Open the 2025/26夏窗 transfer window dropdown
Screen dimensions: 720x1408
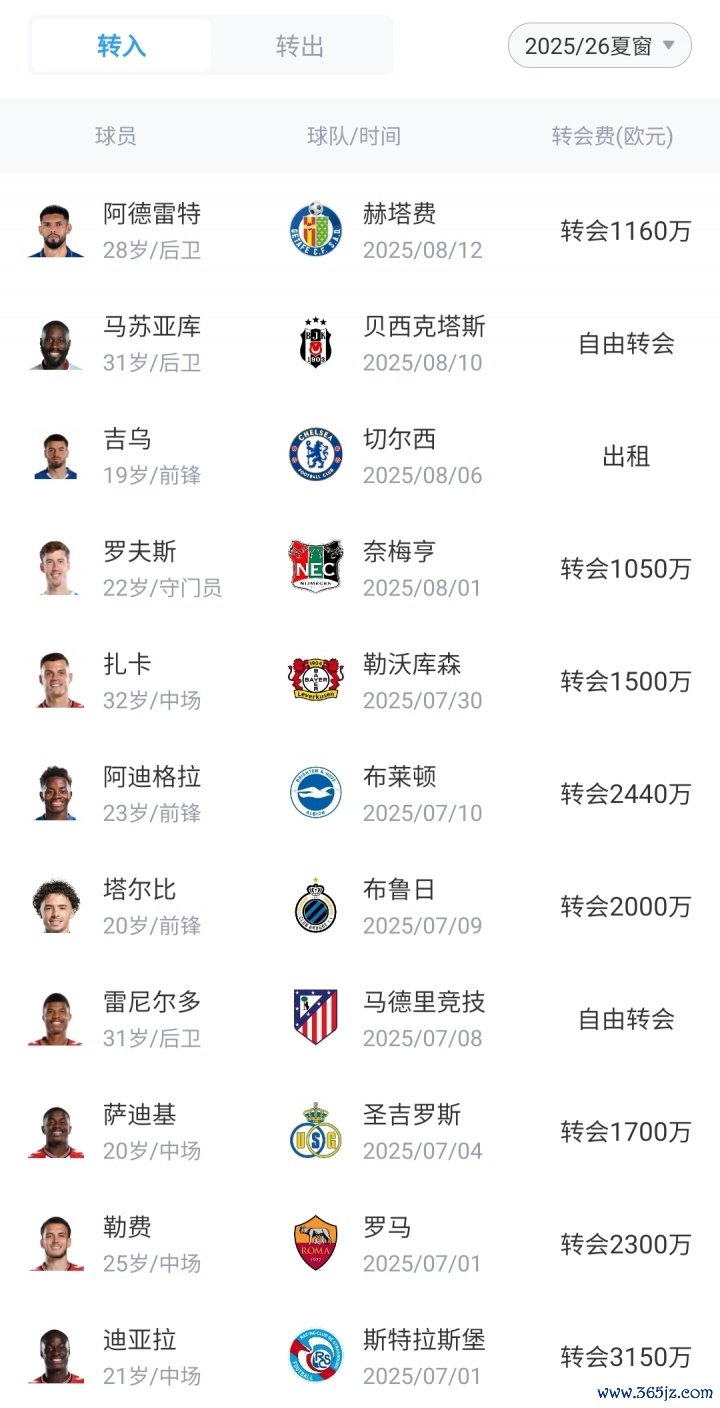tap(600, 46)
